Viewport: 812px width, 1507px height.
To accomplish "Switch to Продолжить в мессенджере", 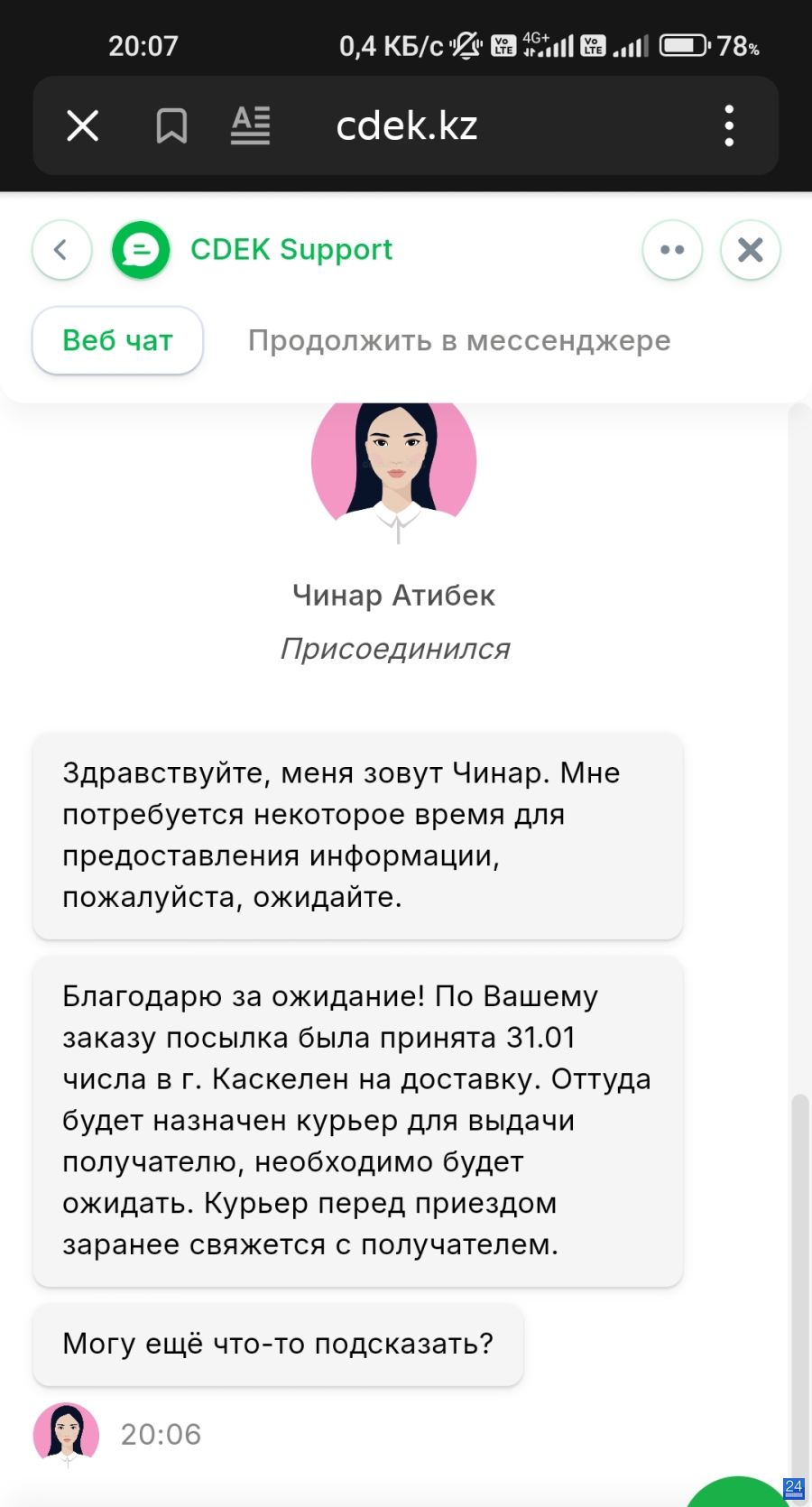I will coord(459,341).
